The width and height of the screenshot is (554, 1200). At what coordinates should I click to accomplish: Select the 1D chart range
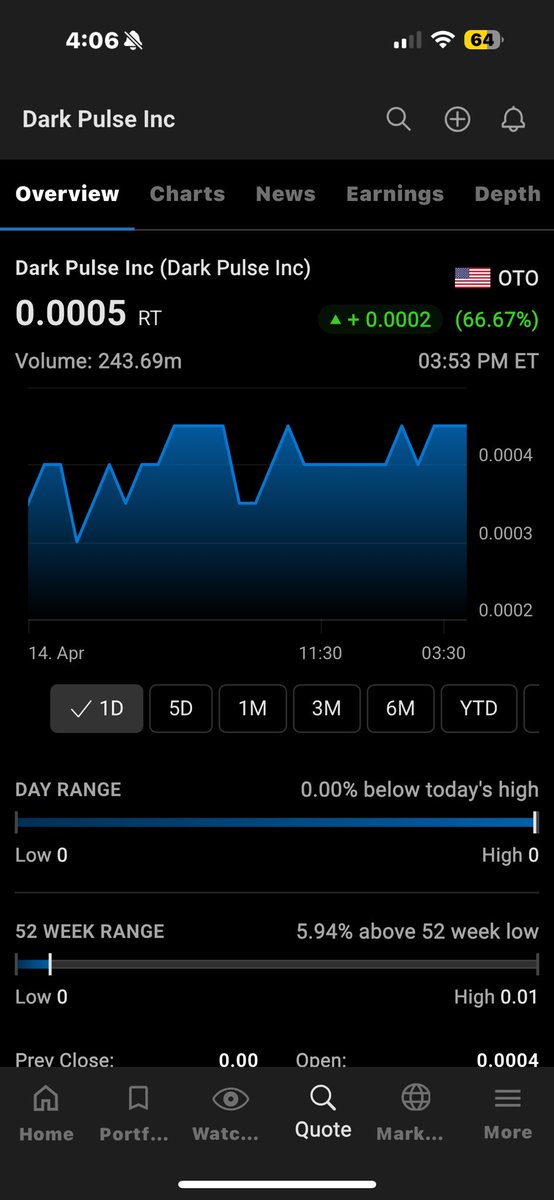97,708
